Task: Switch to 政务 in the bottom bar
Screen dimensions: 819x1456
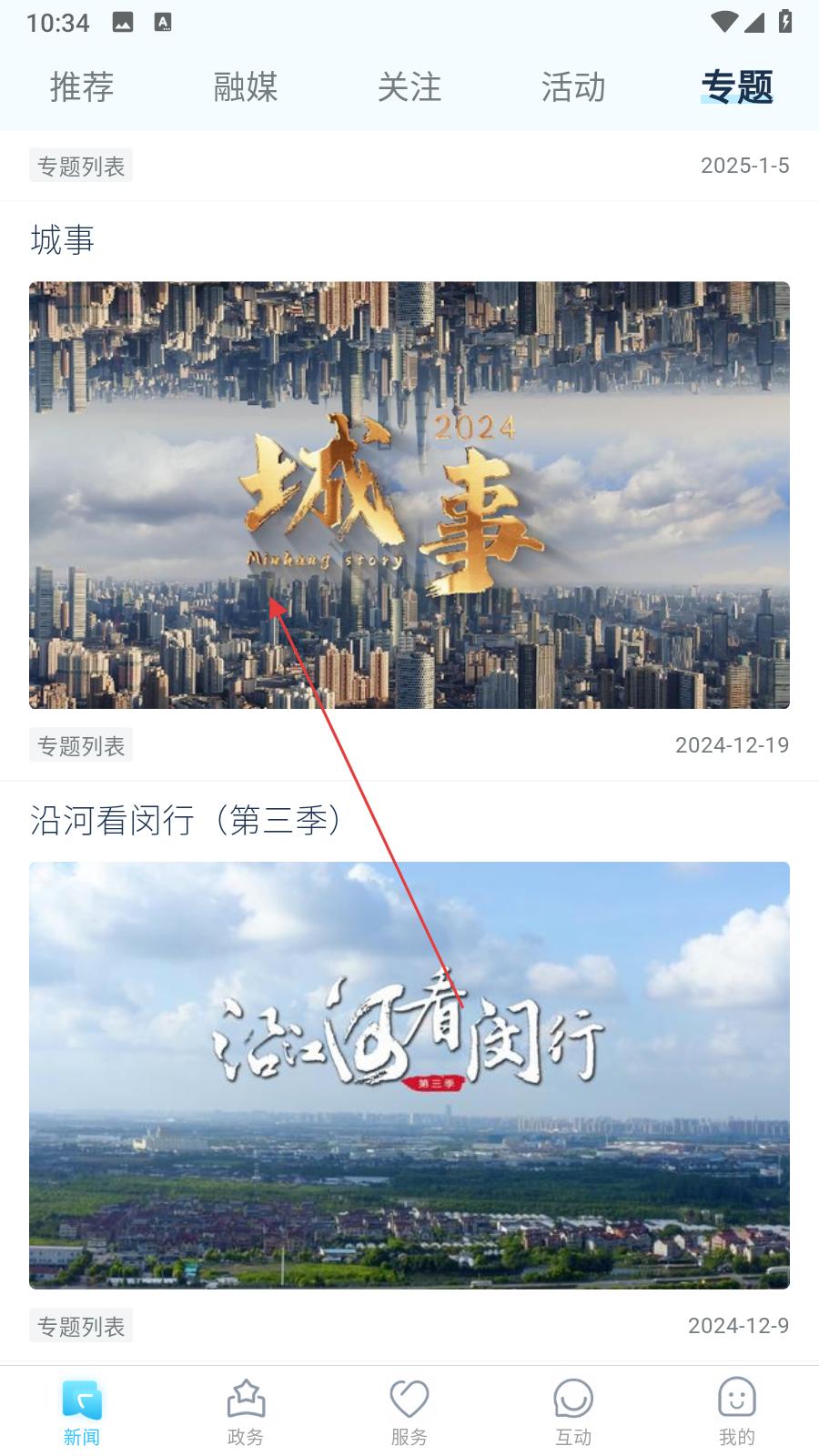Action: 246,1411
